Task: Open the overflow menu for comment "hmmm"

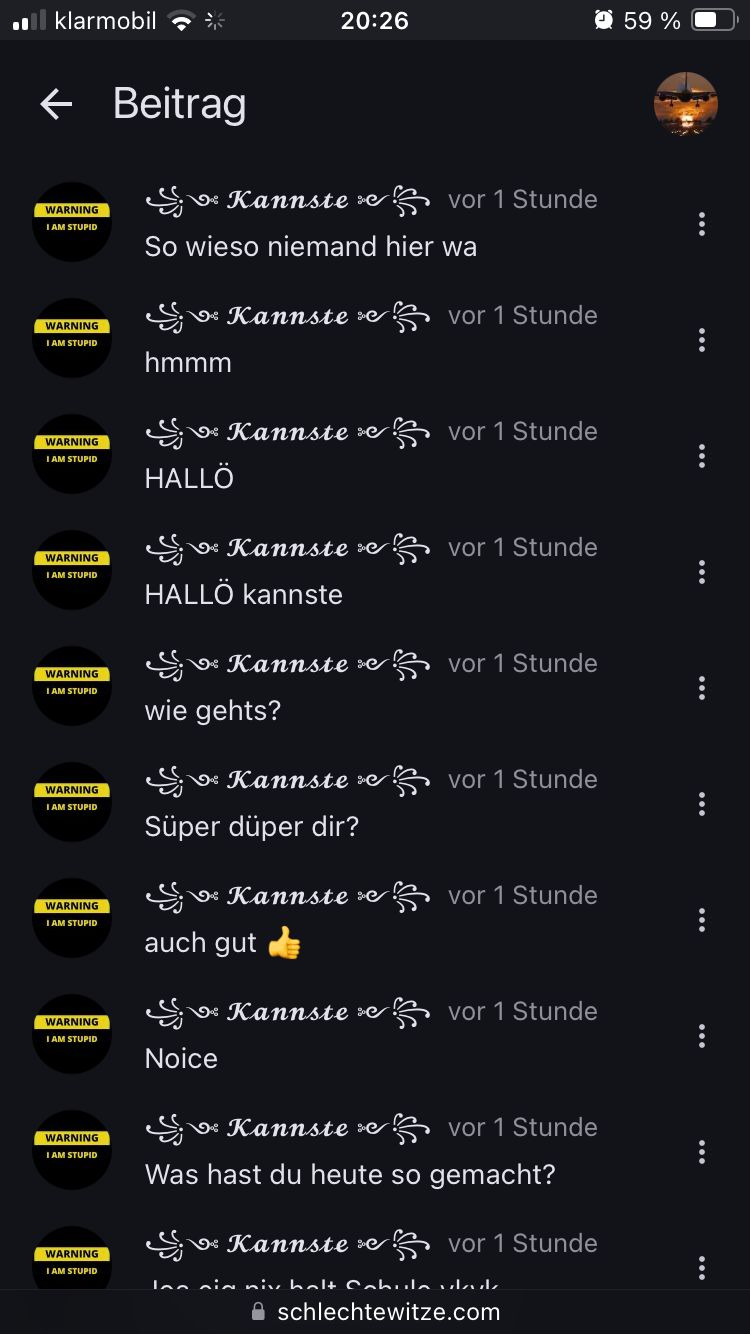Action: pos(702,340)
